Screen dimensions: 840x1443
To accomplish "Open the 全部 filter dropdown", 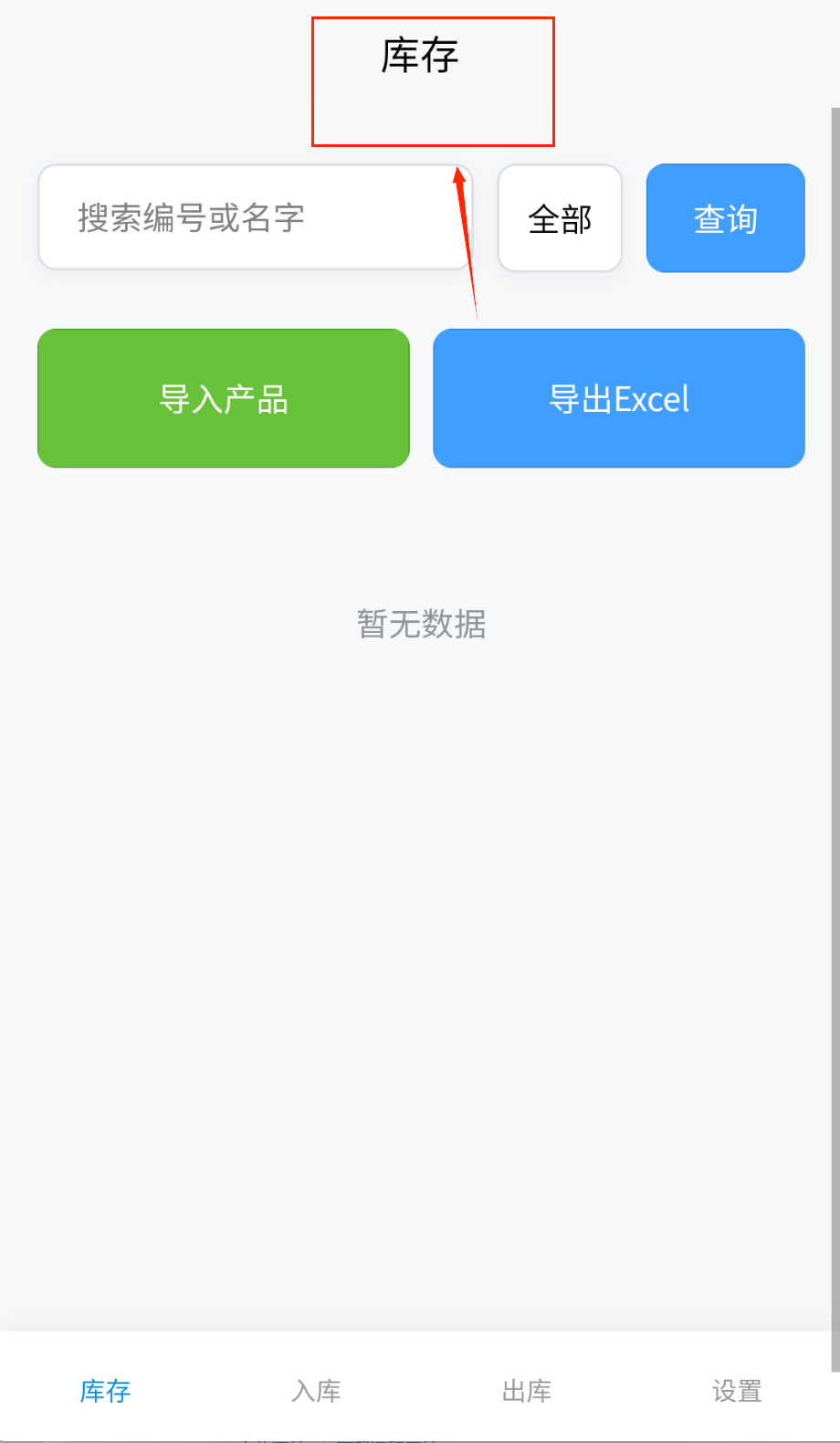I will (560, 219).
